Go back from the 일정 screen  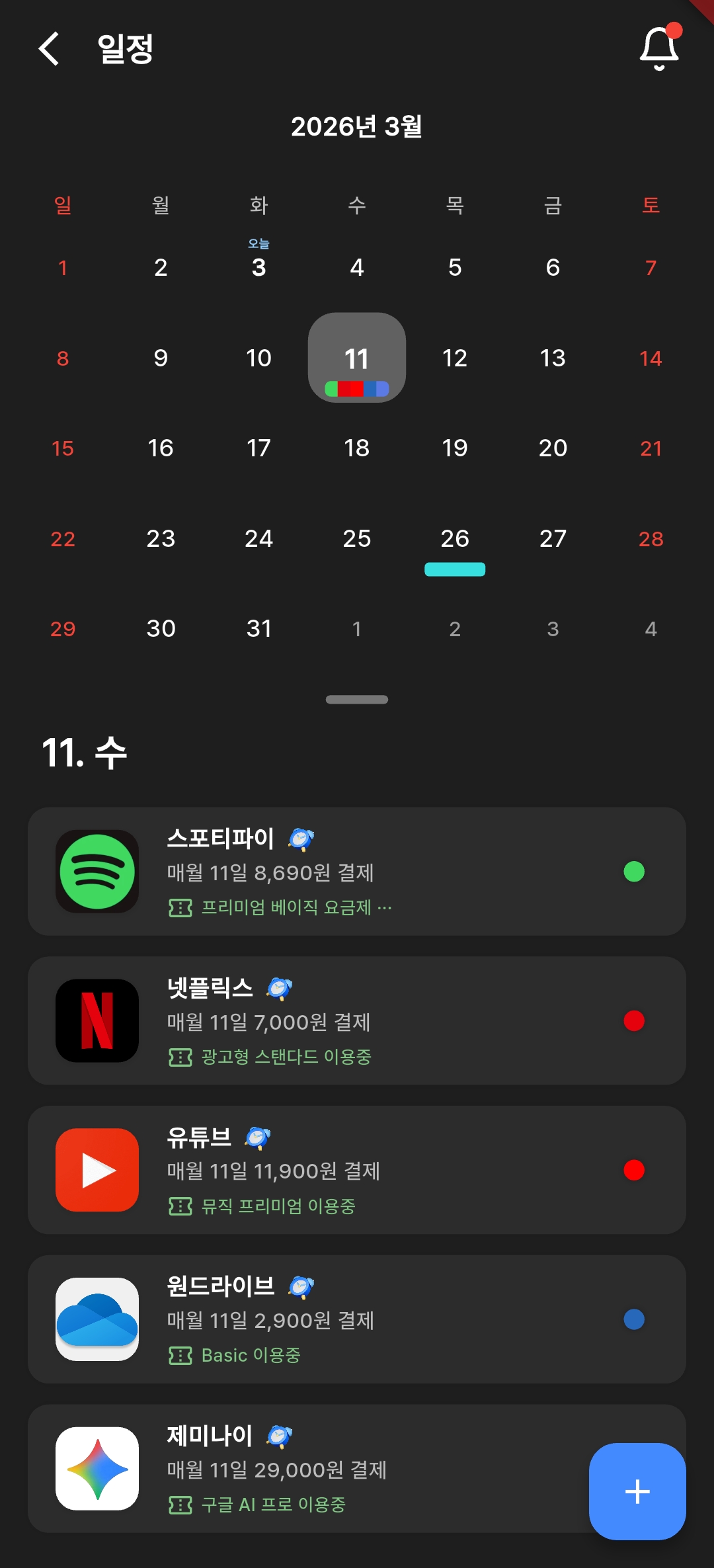[x=49, y=49]
